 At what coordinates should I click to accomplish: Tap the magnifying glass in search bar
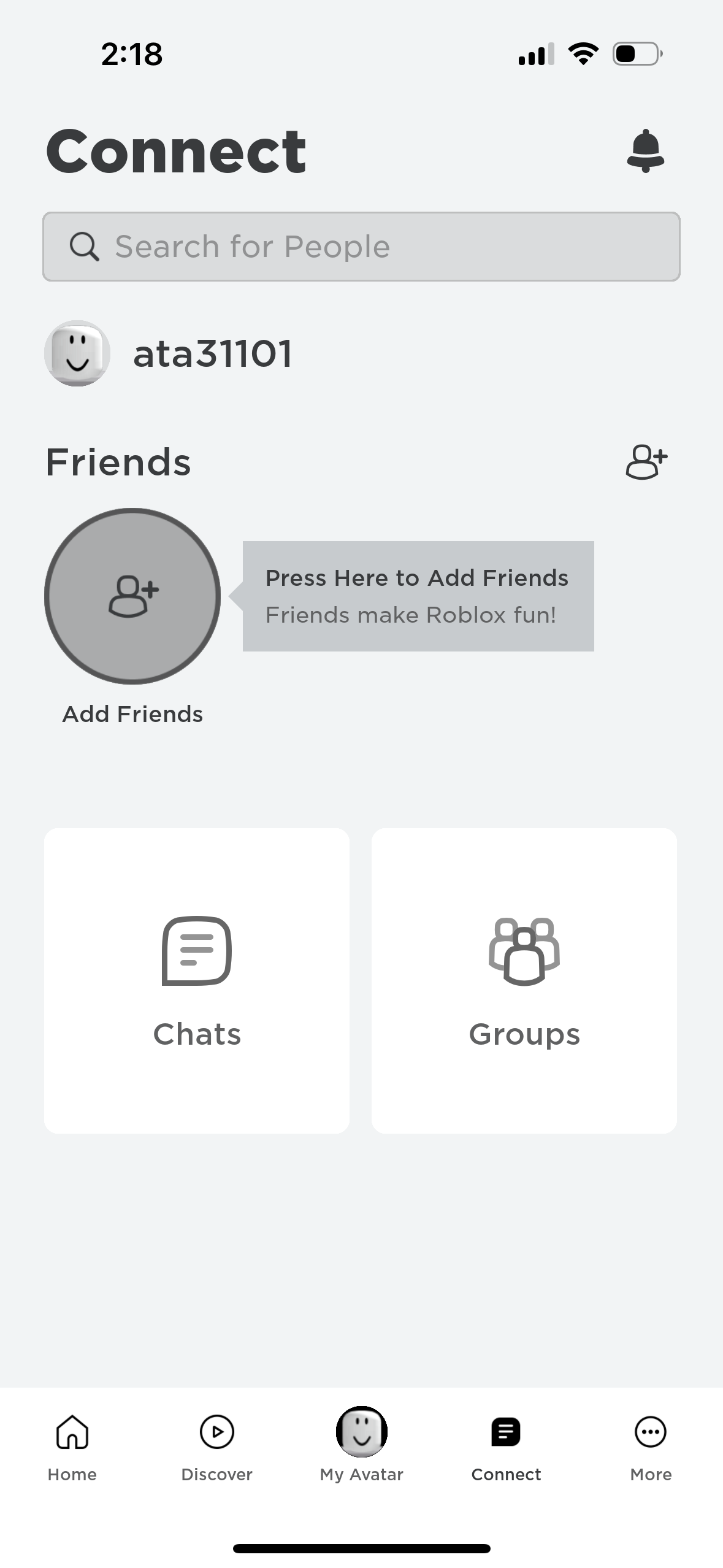click(x=86, y=246)
